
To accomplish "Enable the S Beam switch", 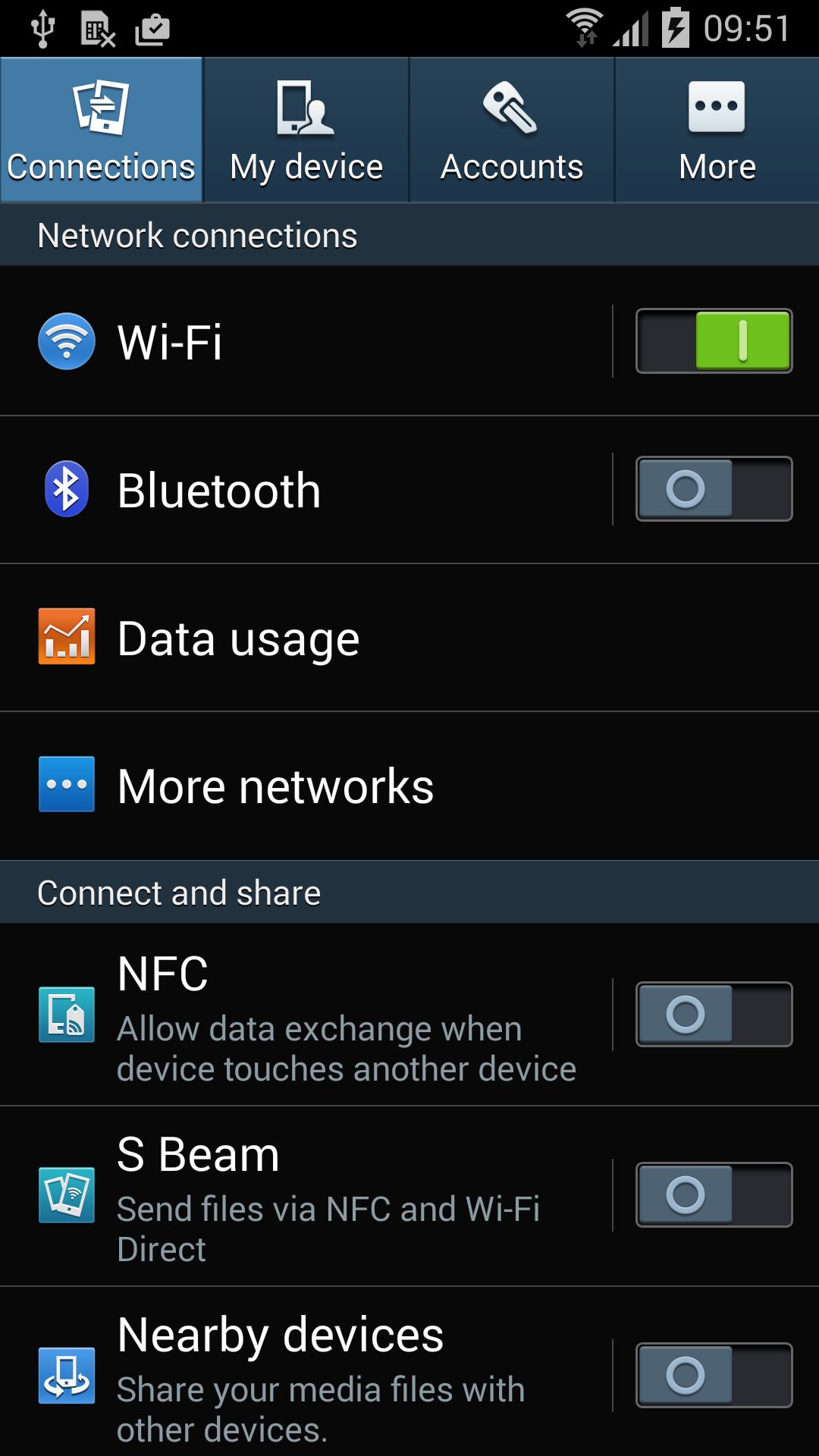I will 714,1195.
